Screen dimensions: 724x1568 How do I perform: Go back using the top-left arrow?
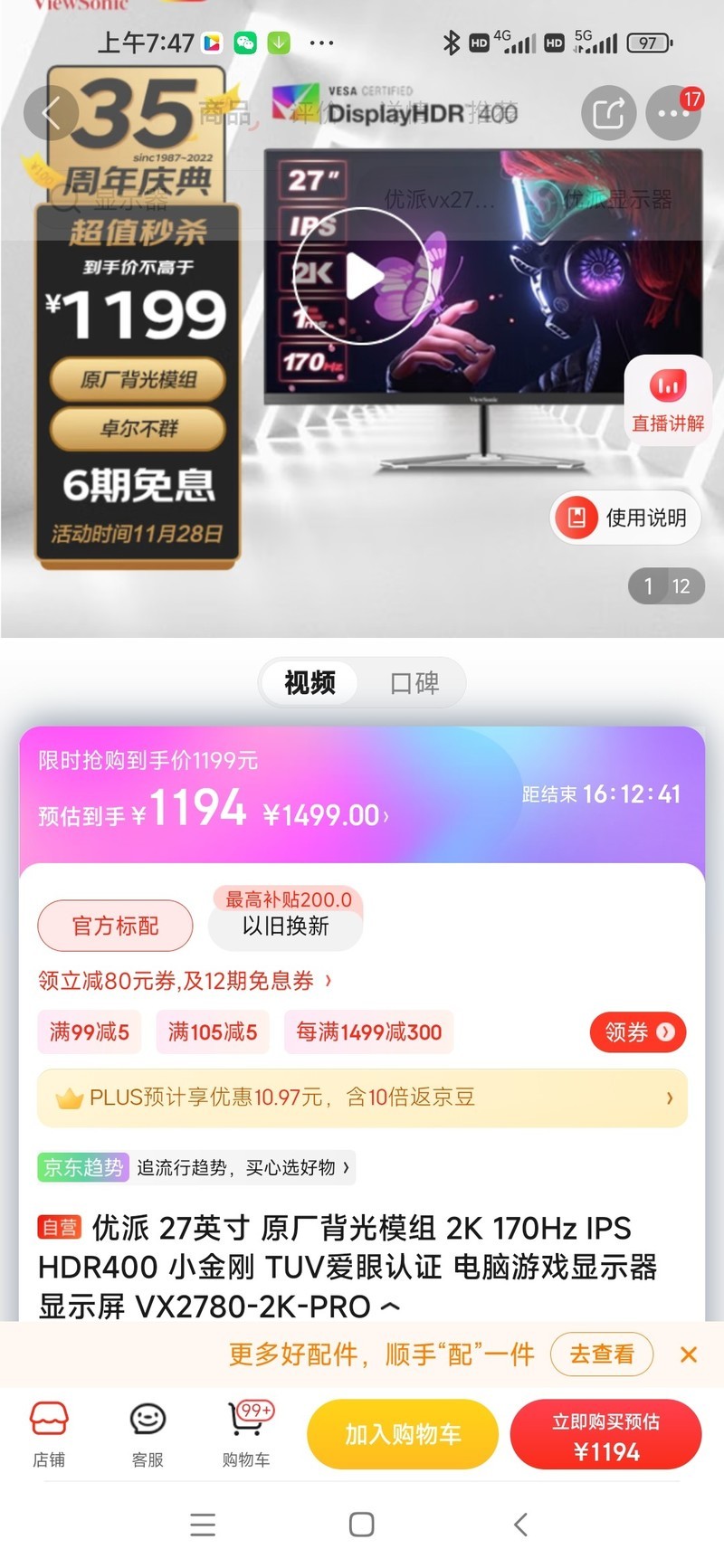52,113
